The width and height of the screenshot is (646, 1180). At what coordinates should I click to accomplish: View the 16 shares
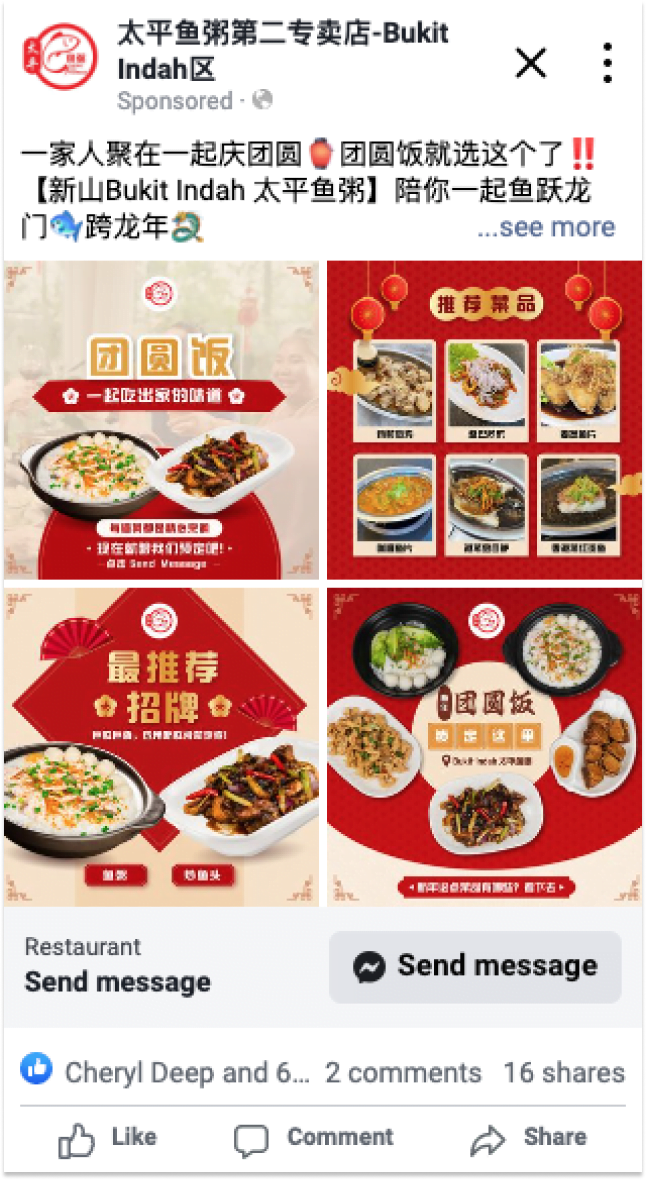point(564,1073)
